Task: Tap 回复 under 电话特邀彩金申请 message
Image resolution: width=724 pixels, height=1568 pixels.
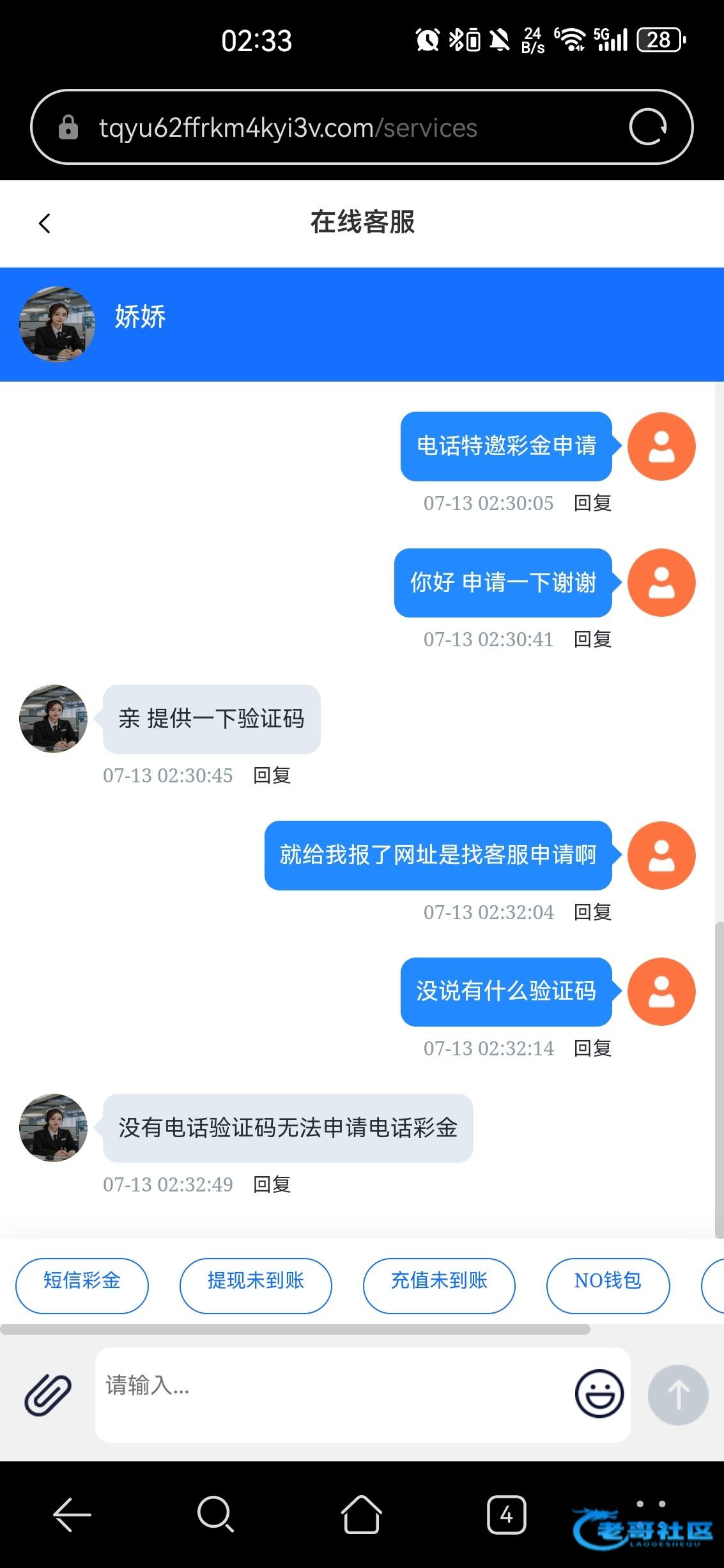Action: [x=592, y=503]
